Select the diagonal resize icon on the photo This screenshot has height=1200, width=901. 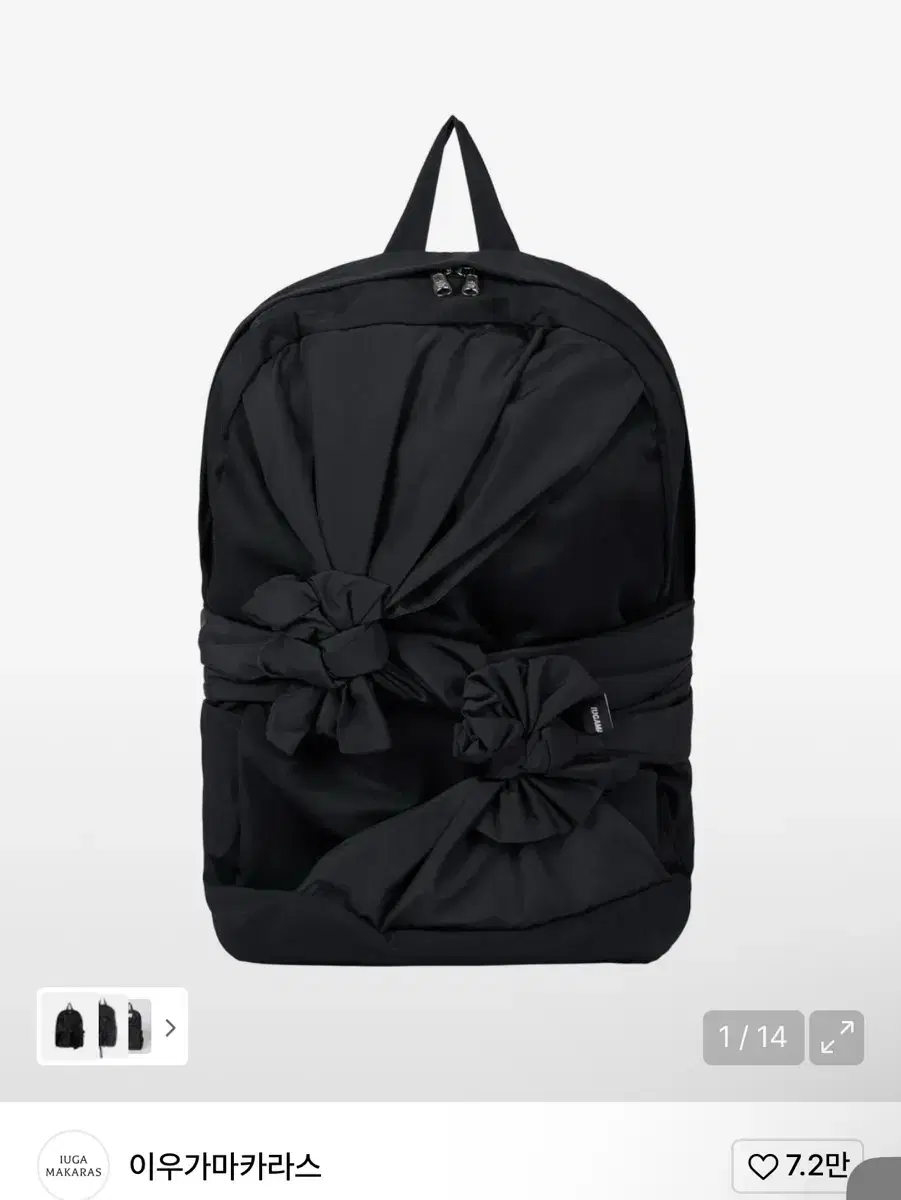(837, 1037)
